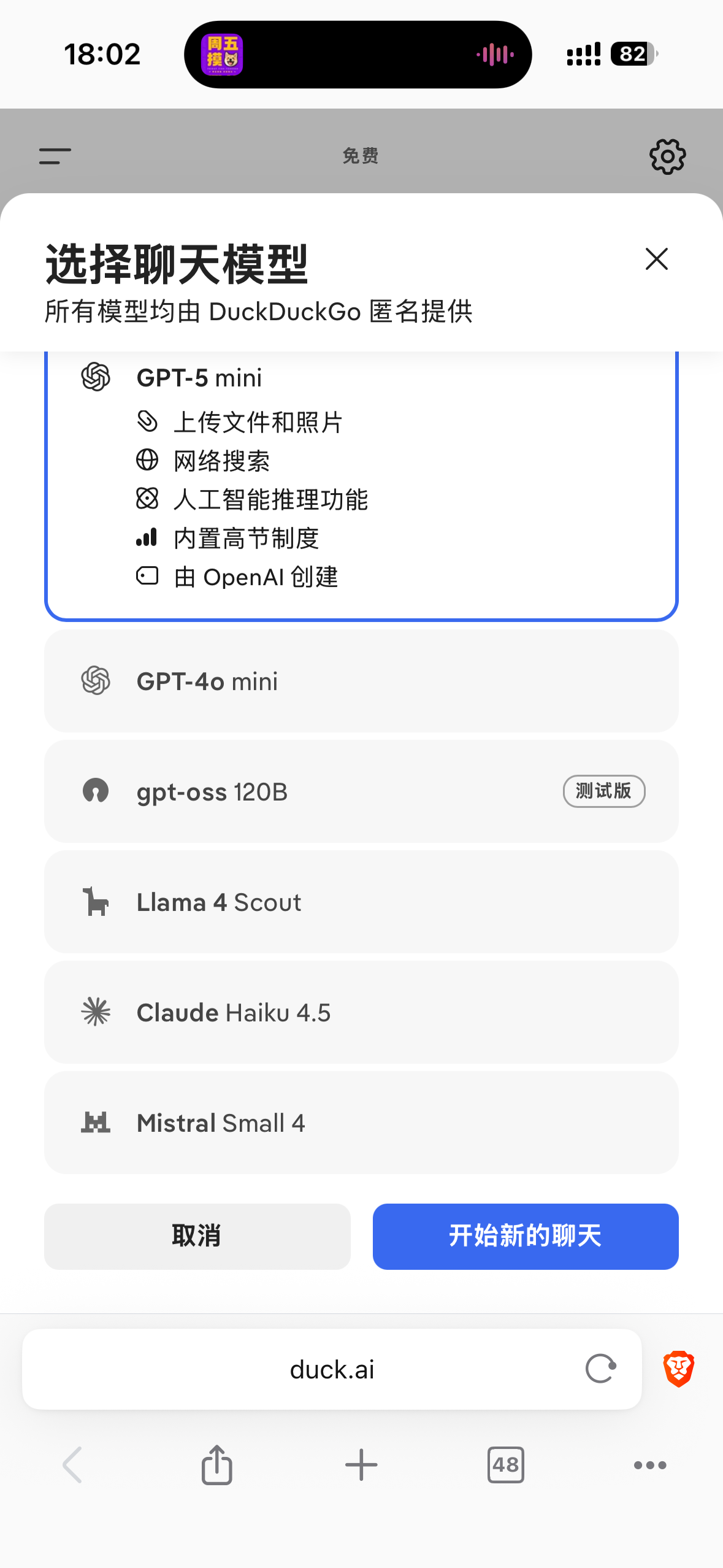View the 48 open tabs
The image size is (723, 1568).
click(x=505, y=1465)
